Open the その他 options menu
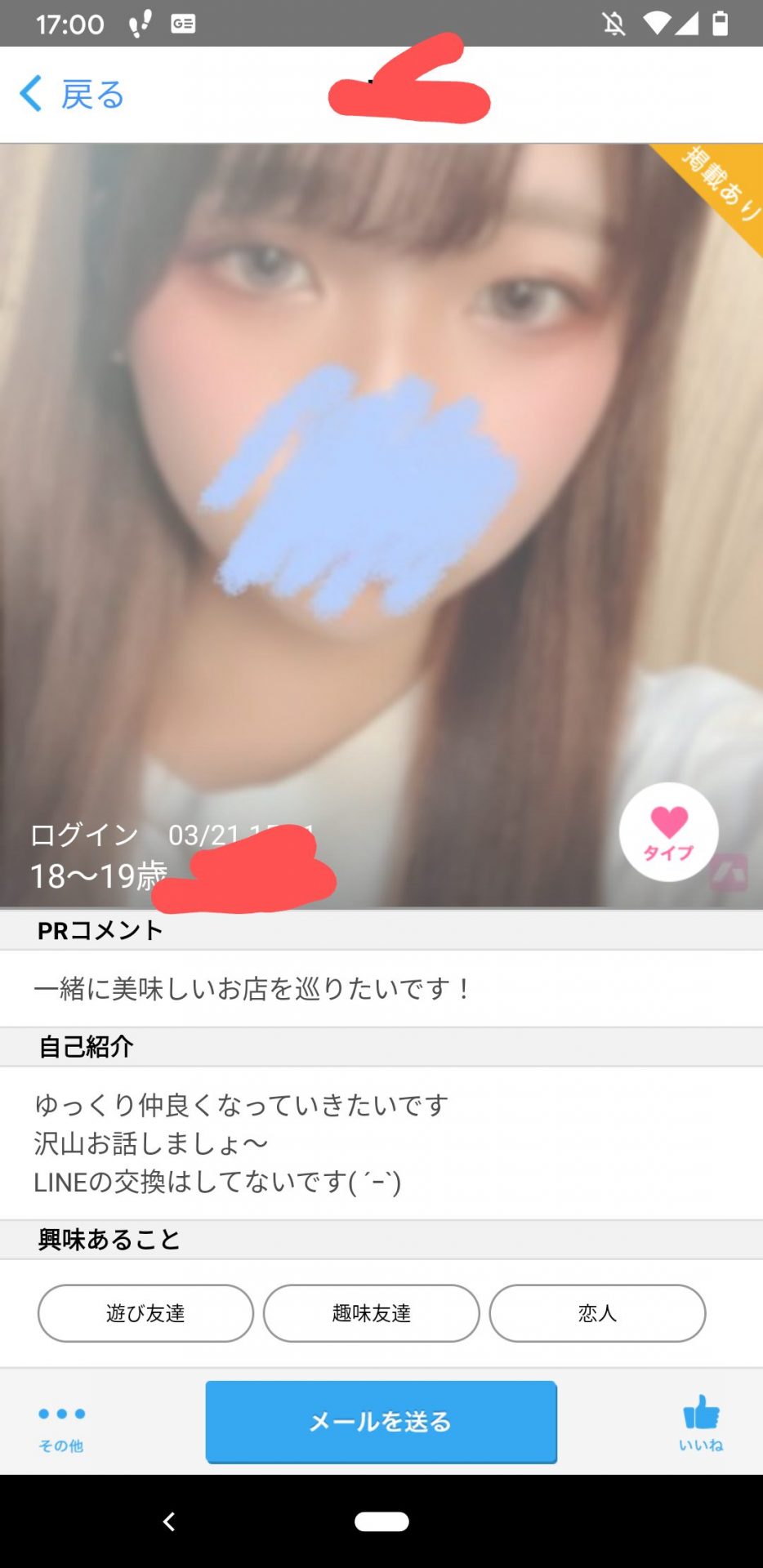 [x=61, y=1428]
